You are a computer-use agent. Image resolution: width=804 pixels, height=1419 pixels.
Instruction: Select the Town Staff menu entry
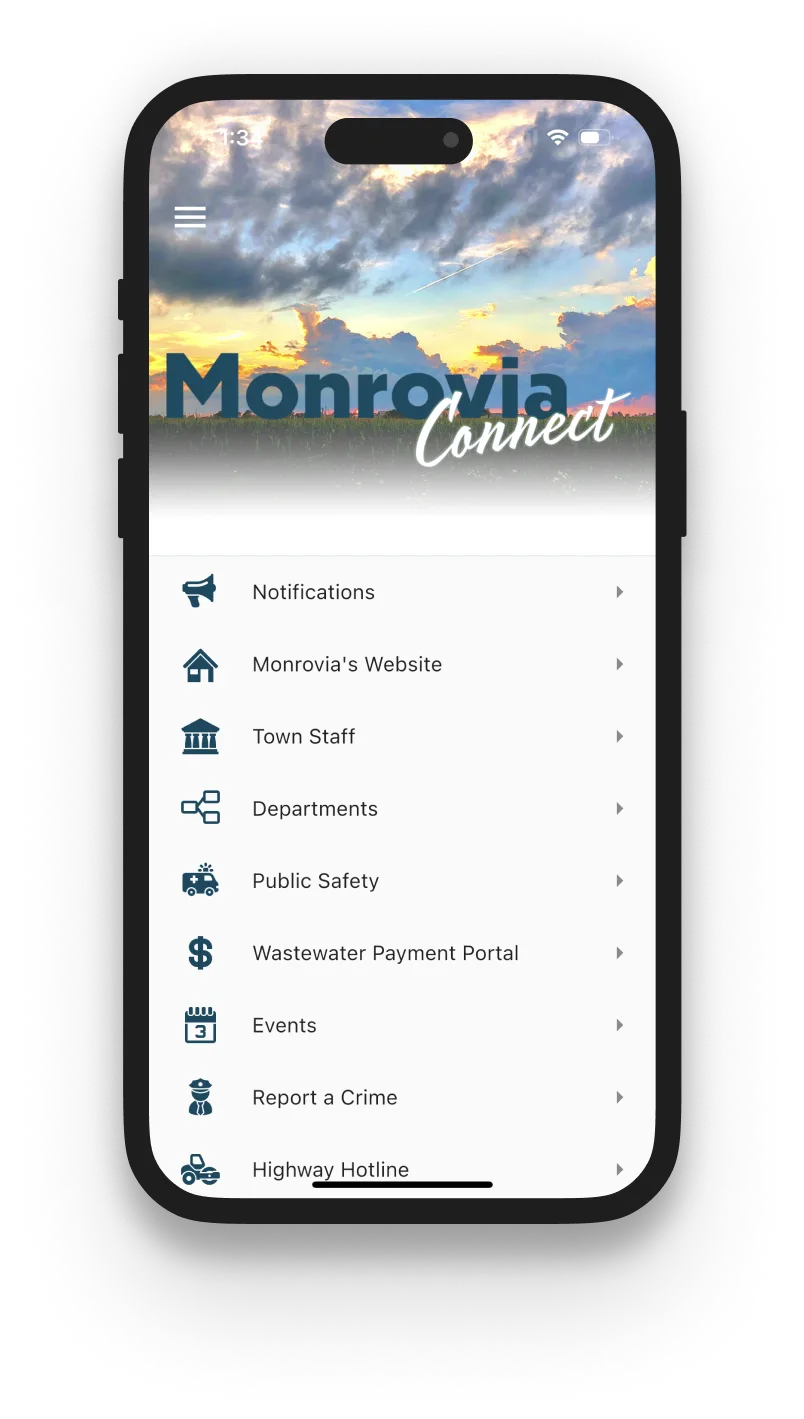pos(303,736)
